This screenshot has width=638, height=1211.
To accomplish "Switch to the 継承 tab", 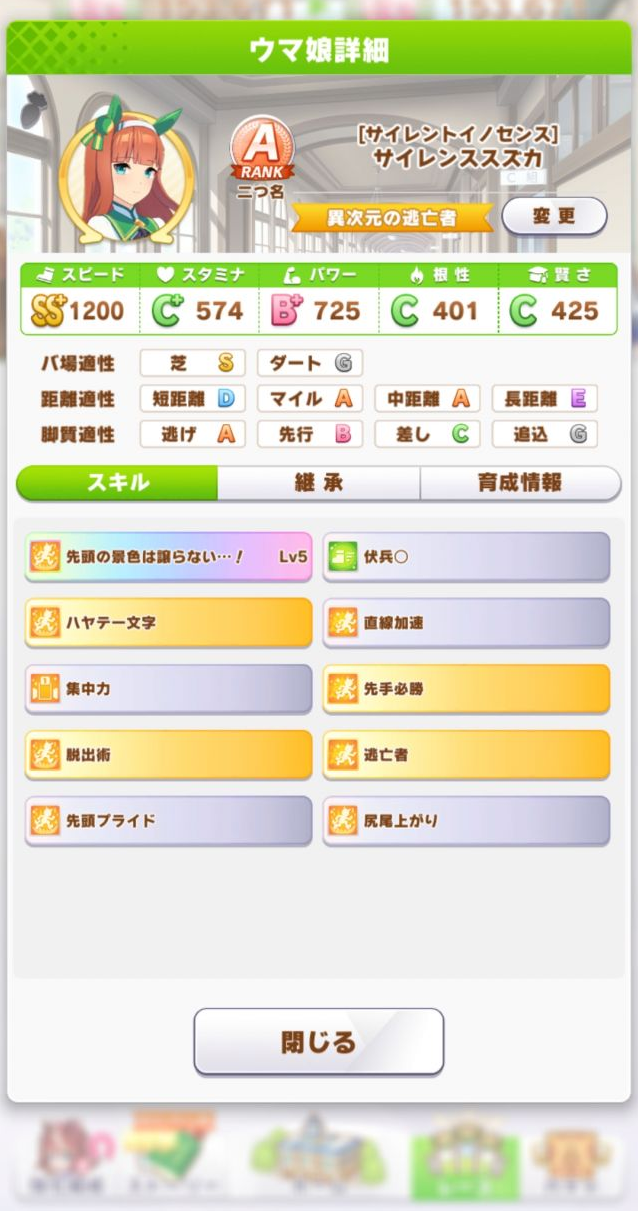I will (x=319, y=483).
